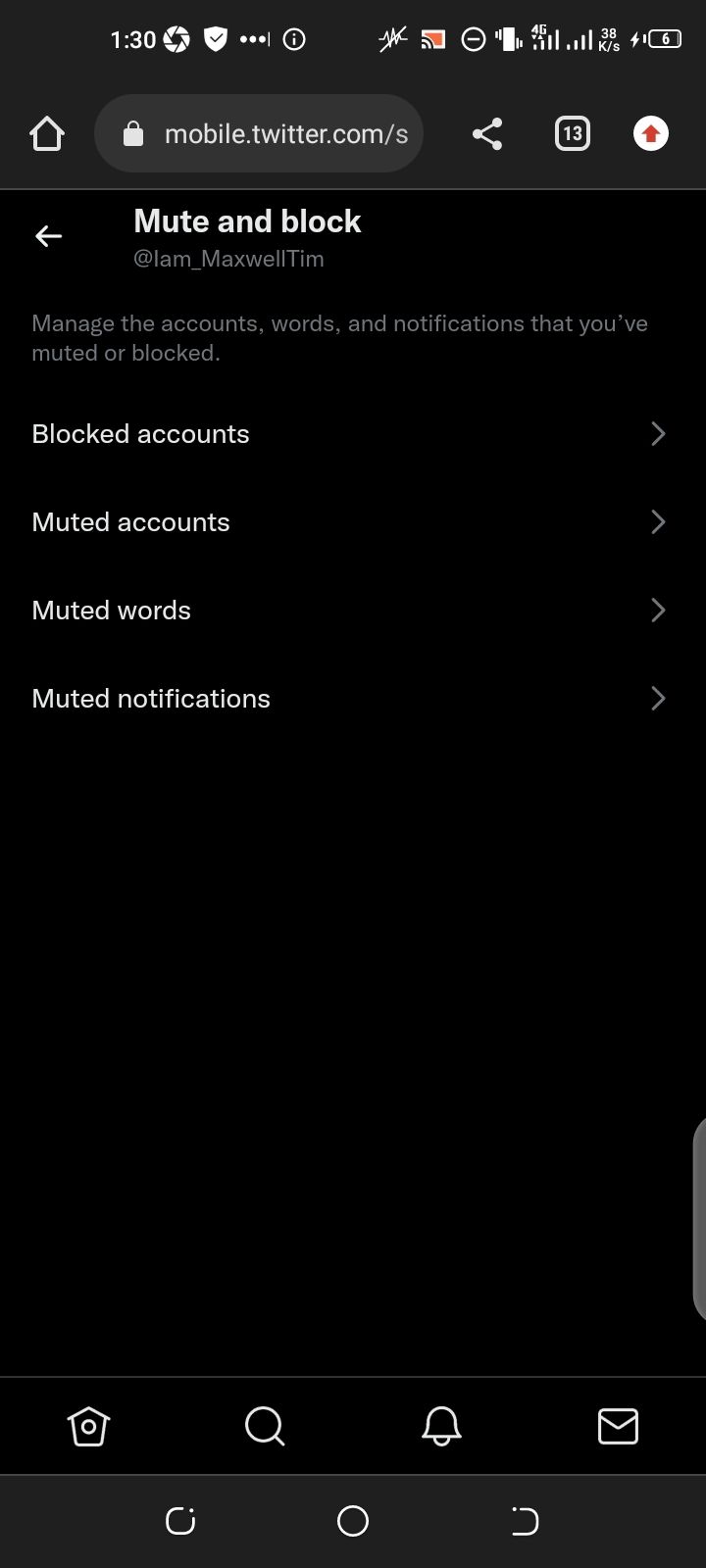Open Muted accounts
Viewport: 706px width, 1568px height.
point(348,522)
